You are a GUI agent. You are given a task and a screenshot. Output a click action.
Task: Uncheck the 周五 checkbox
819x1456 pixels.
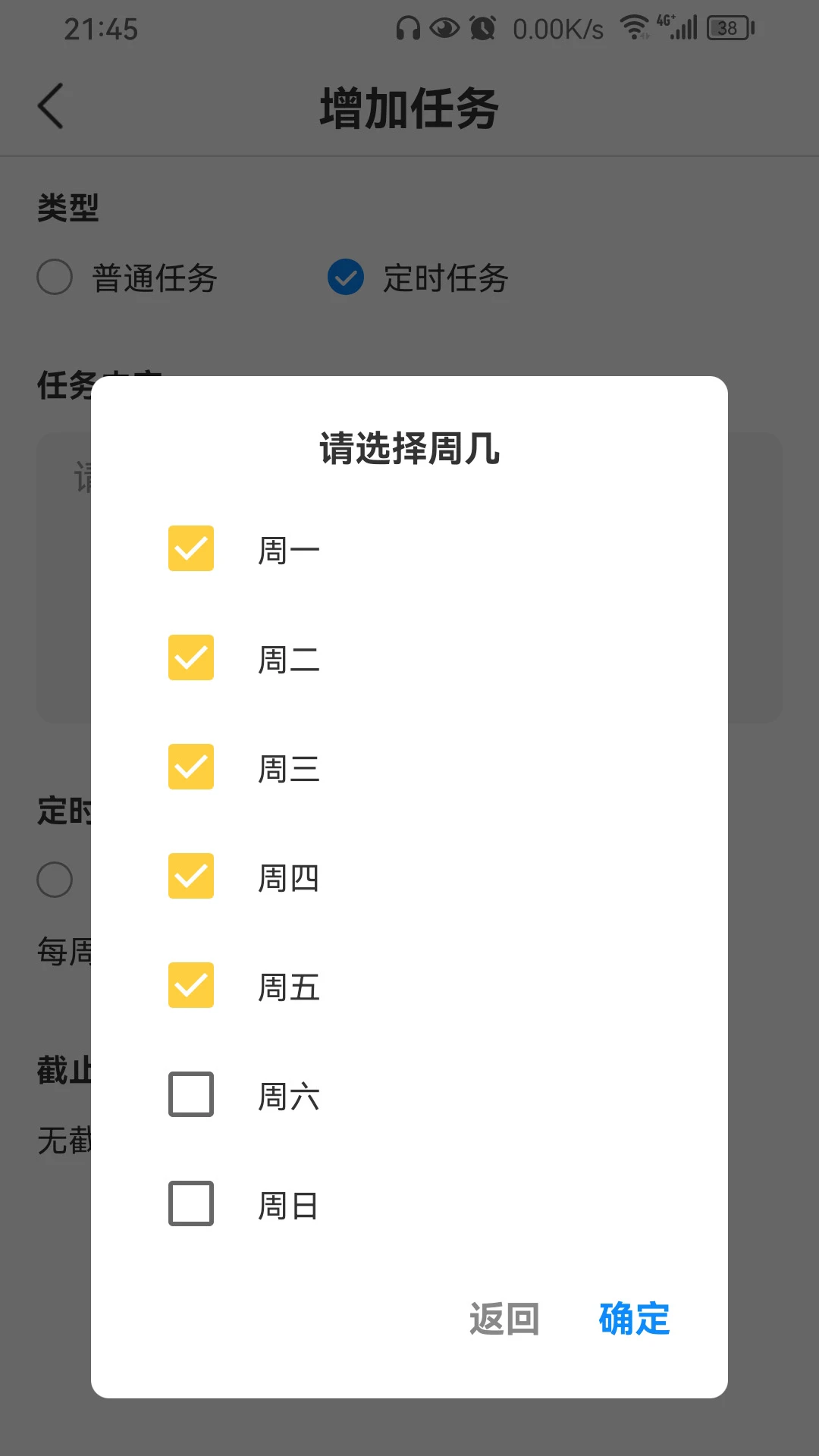tap(190, 986)
